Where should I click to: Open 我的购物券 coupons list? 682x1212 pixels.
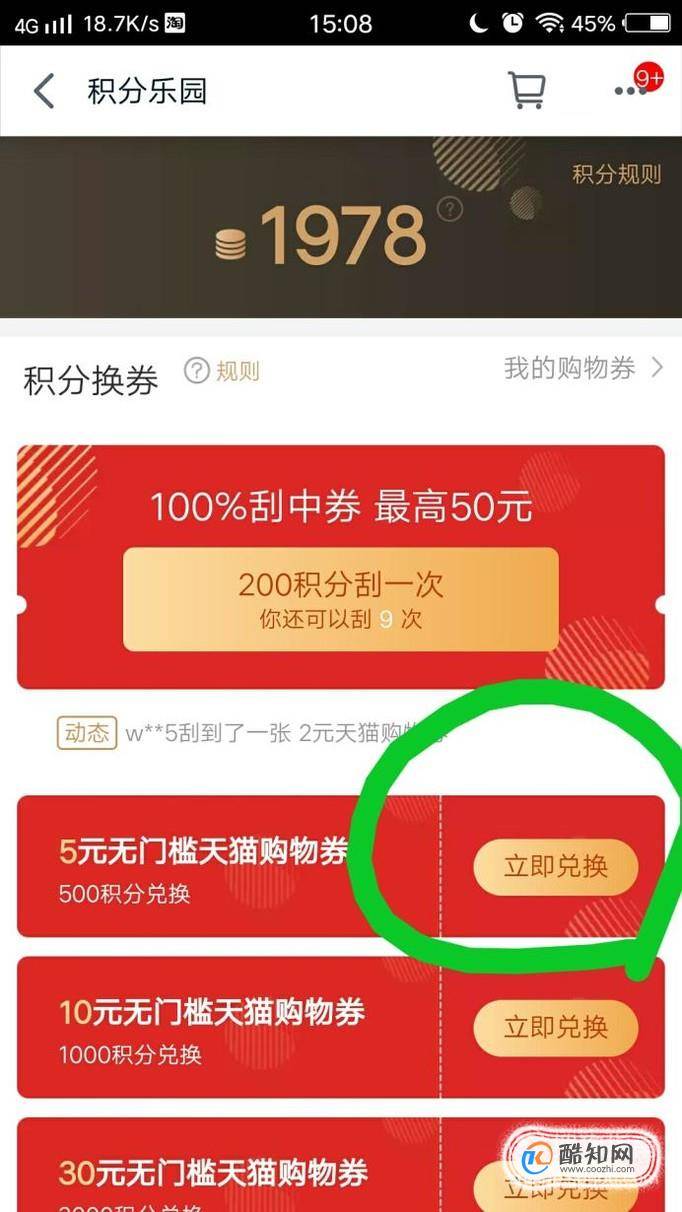[584, 368]
